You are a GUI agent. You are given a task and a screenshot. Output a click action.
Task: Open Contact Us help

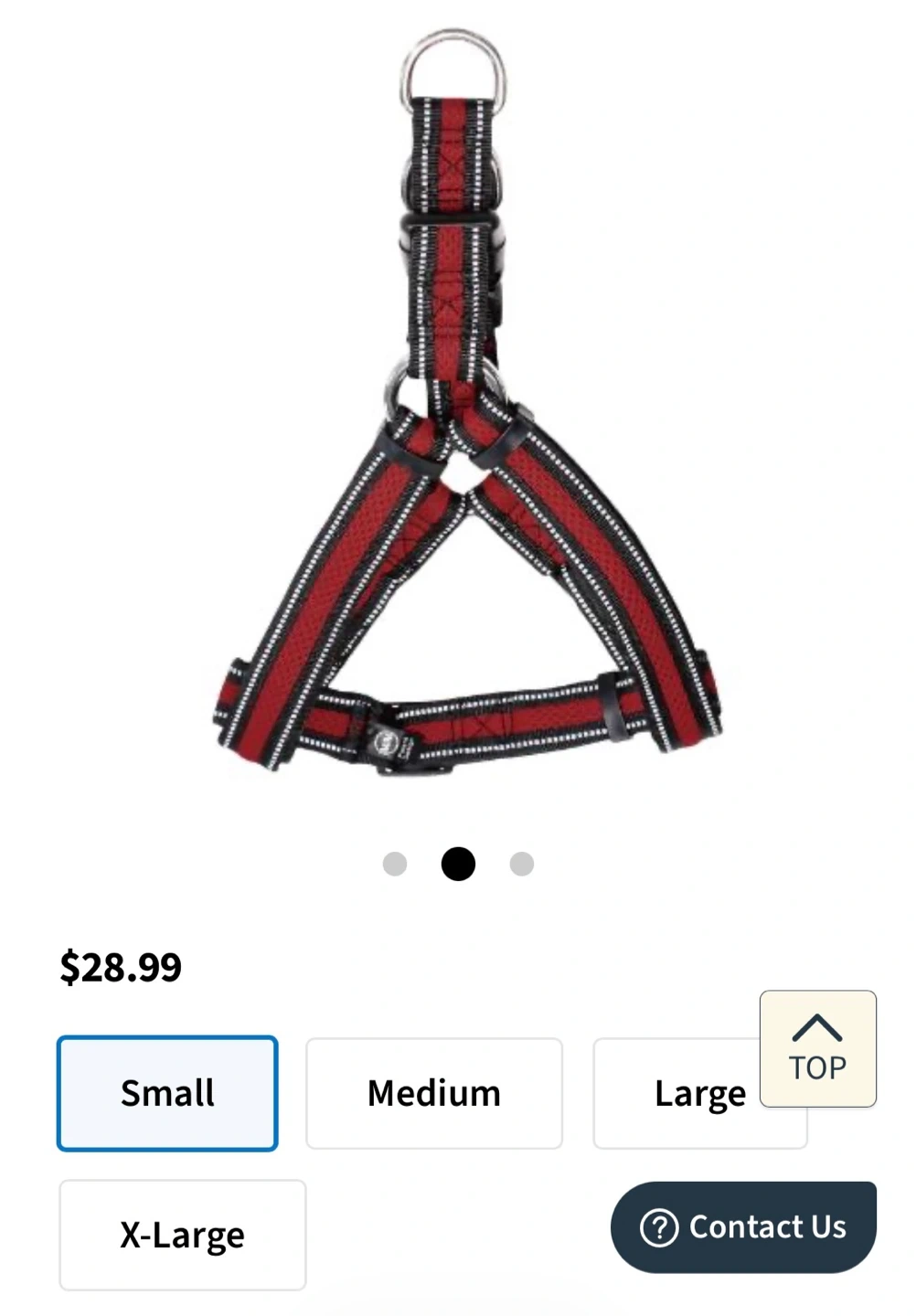[x=743, y=1226]
